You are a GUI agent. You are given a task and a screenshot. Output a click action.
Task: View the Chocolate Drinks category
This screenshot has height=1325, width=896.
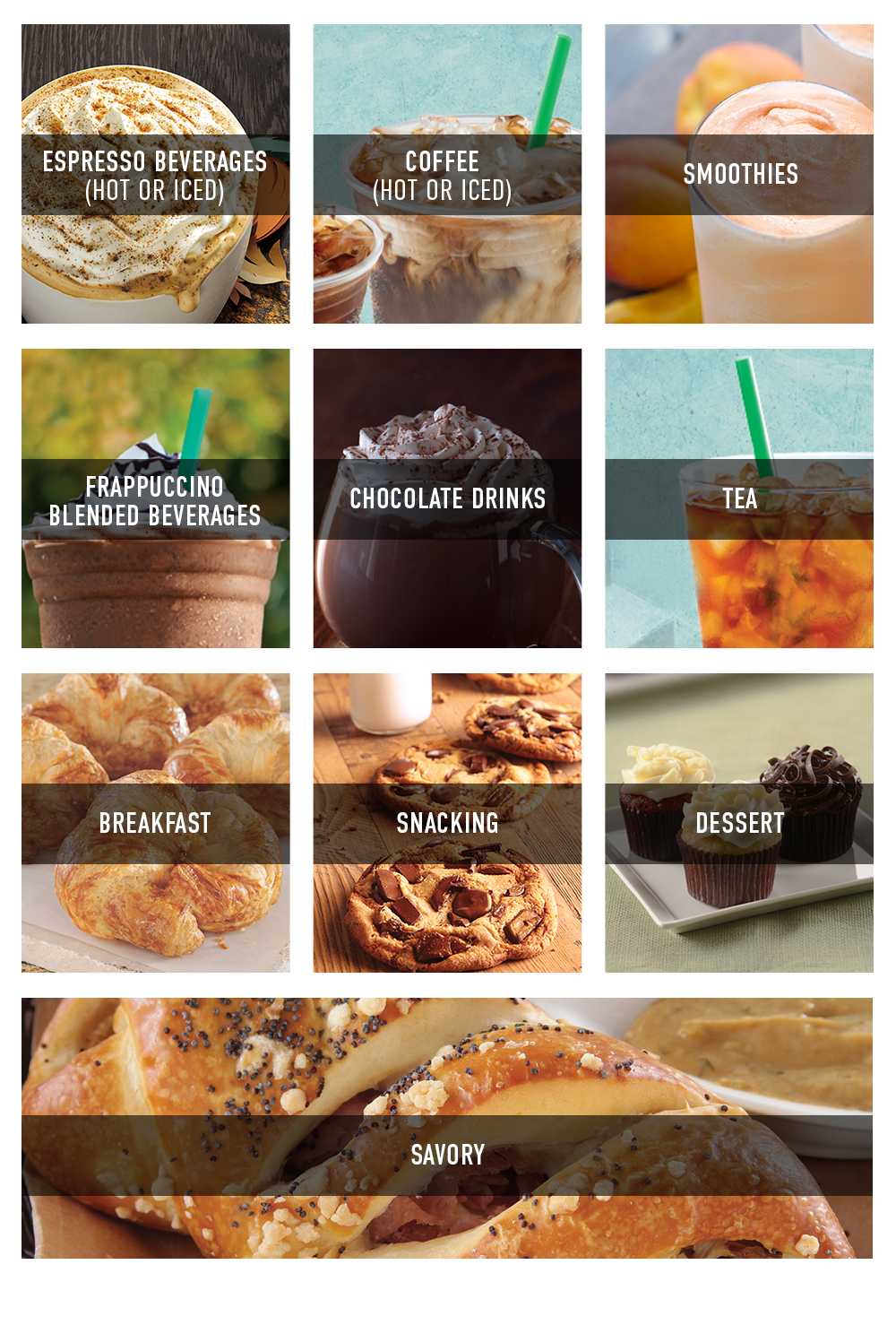446,499
